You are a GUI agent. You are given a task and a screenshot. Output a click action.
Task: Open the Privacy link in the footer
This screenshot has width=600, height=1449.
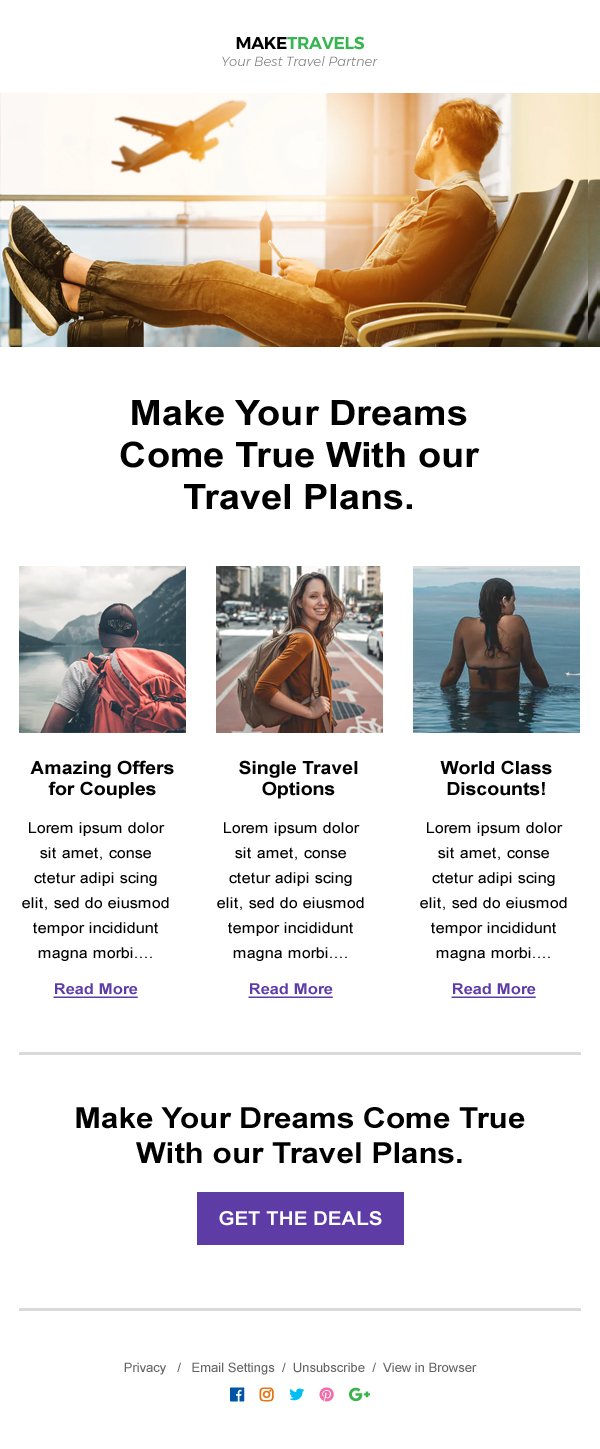145,1367
